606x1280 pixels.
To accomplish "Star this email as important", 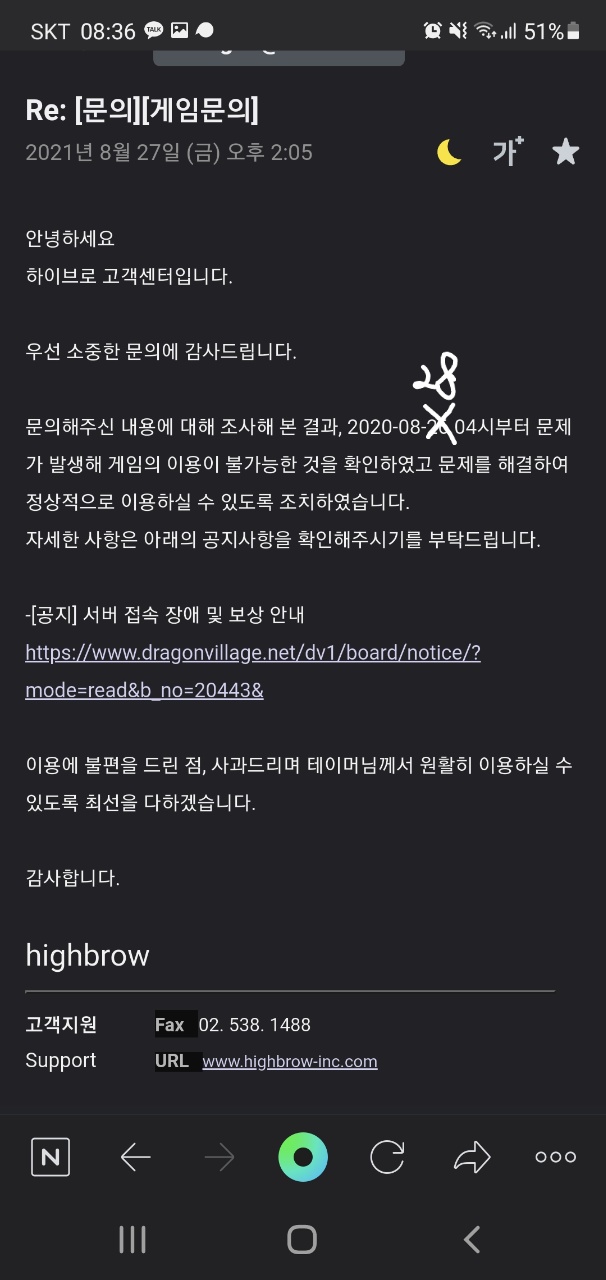I will tap(566, 152).
